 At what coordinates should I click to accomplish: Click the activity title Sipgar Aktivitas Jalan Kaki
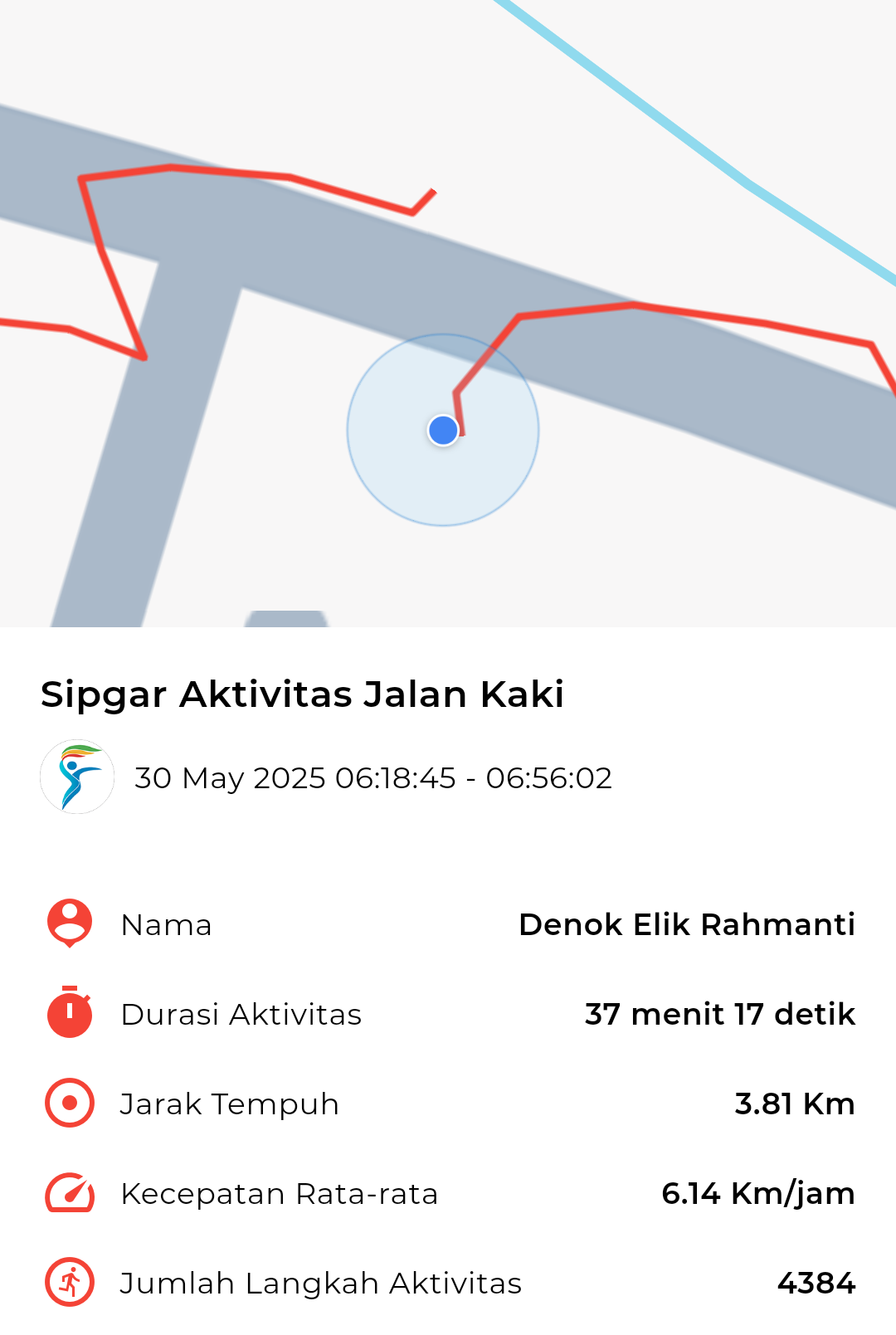[x=303, y=695]
